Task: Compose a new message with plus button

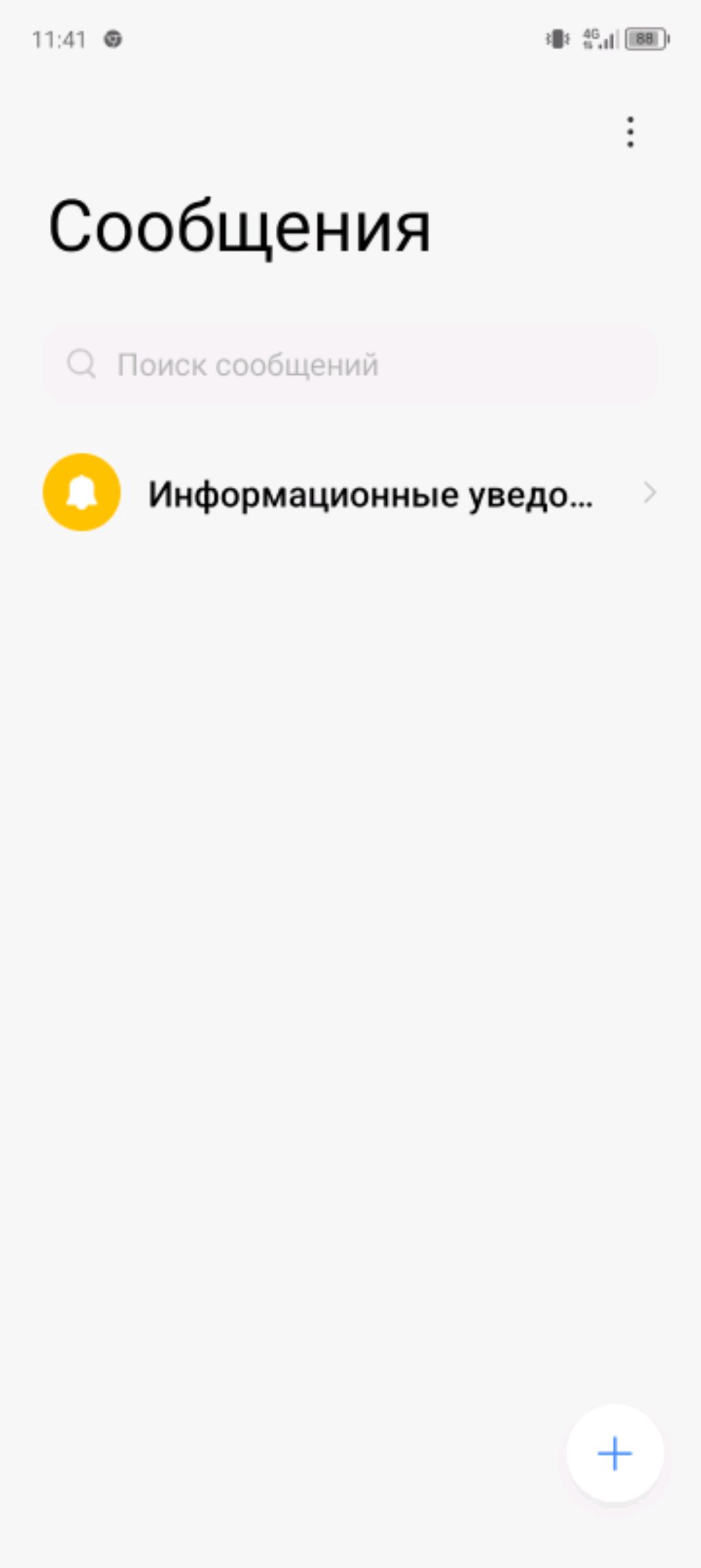Action: [x=614, y=1453]
